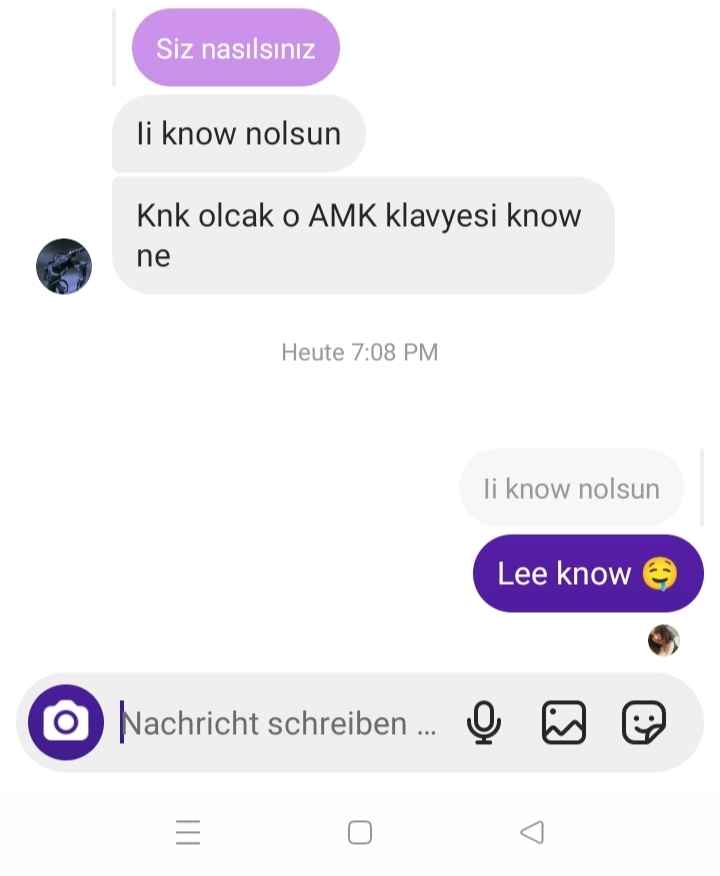The width and height of the screenshot is (720, 876).
Task: Open the sticker picker
Action: [x=643, y=722]
